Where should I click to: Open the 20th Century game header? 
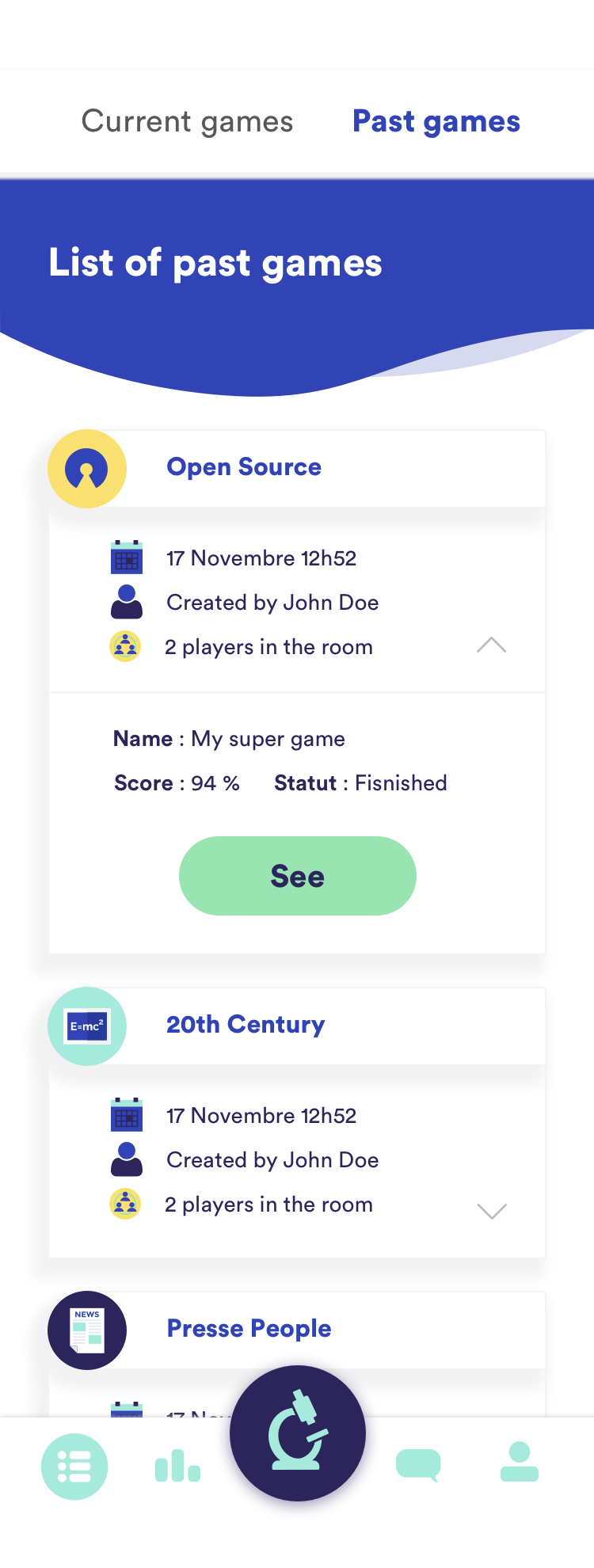(x=246, y=1025)
